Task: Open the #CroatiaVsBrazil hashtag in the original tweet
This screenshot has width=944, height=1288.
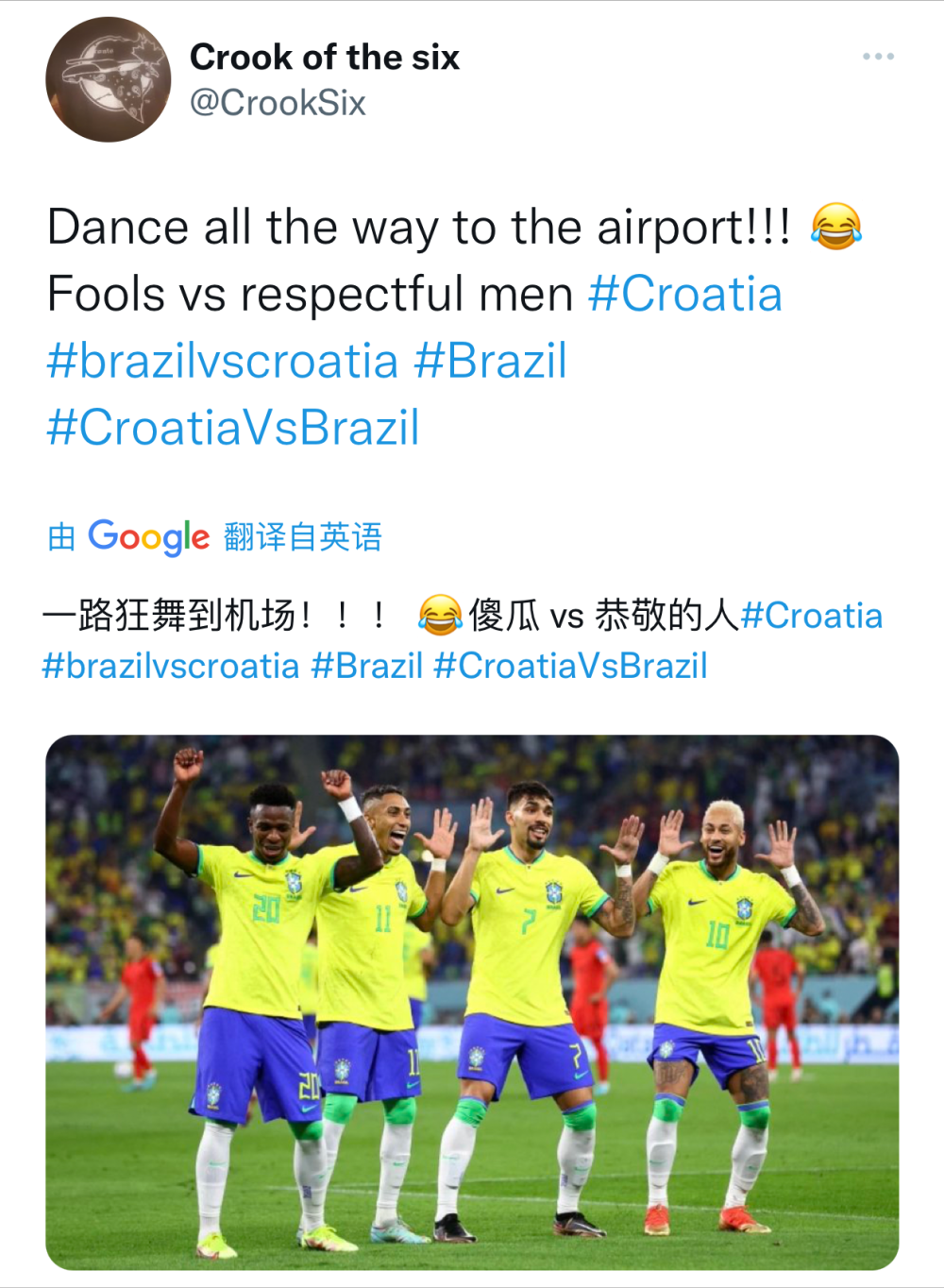Action: (232, 428)
